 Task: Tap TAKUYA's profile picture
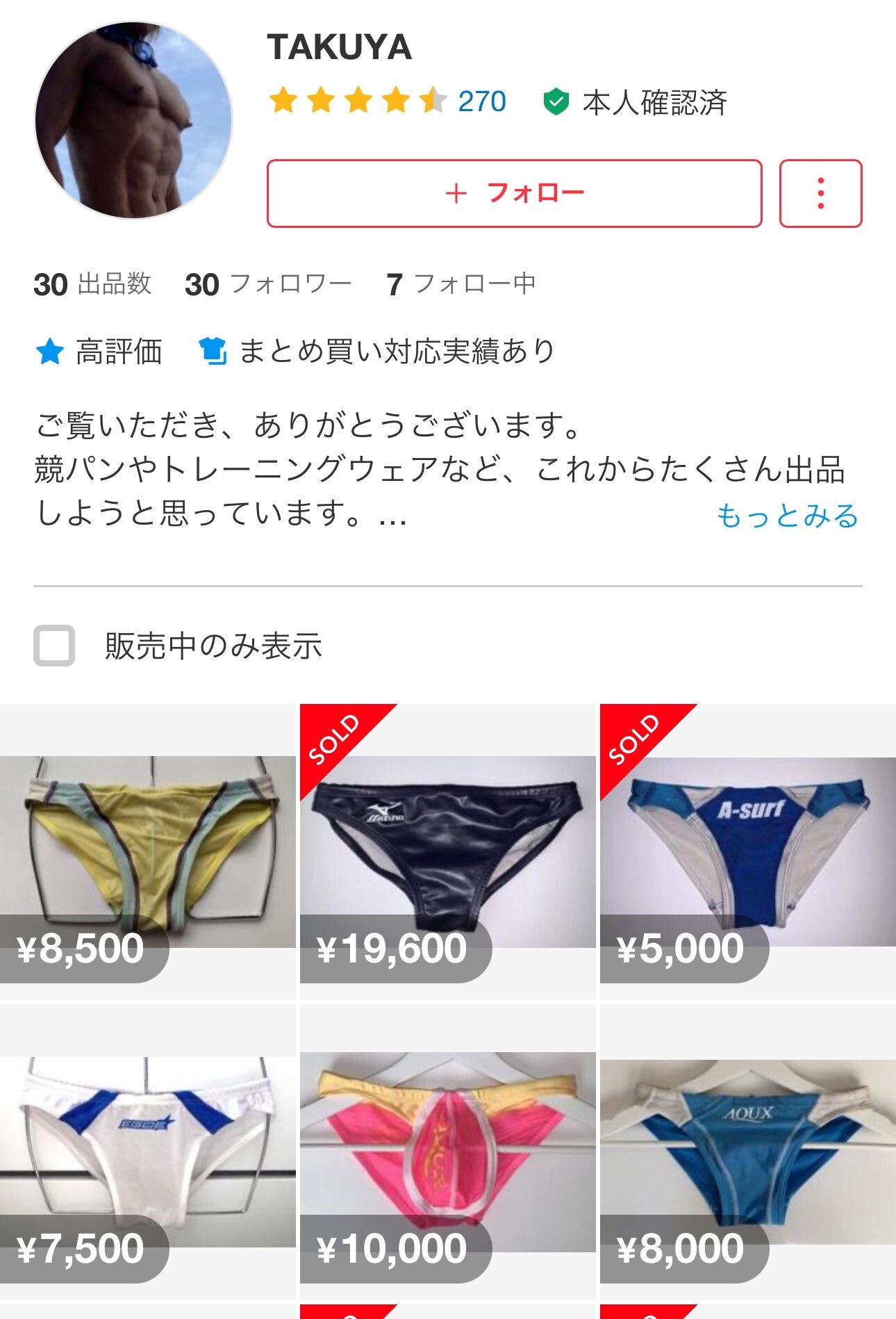click(x=133, y=120)
